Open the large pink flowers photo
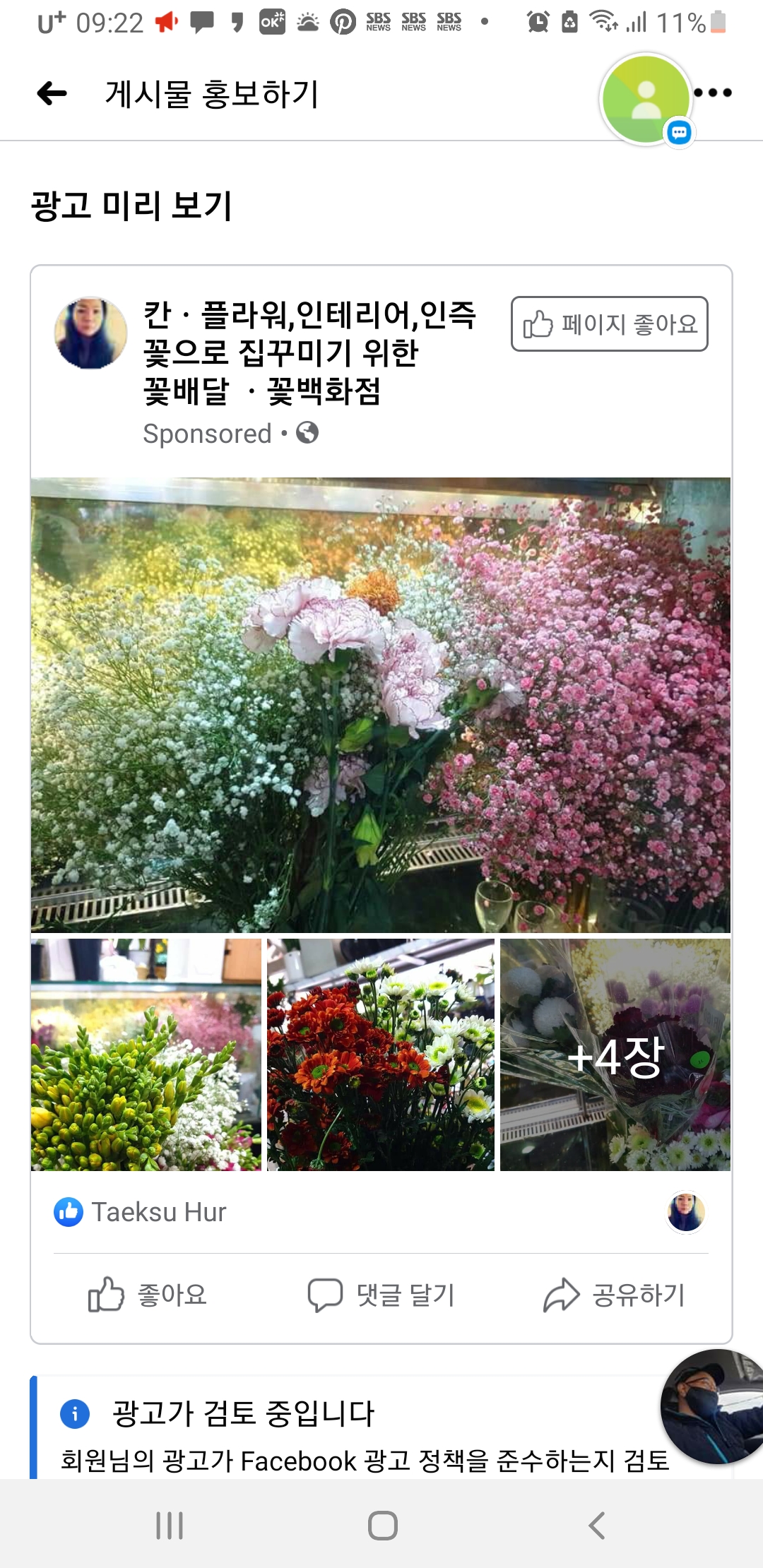 coord(380,704)
